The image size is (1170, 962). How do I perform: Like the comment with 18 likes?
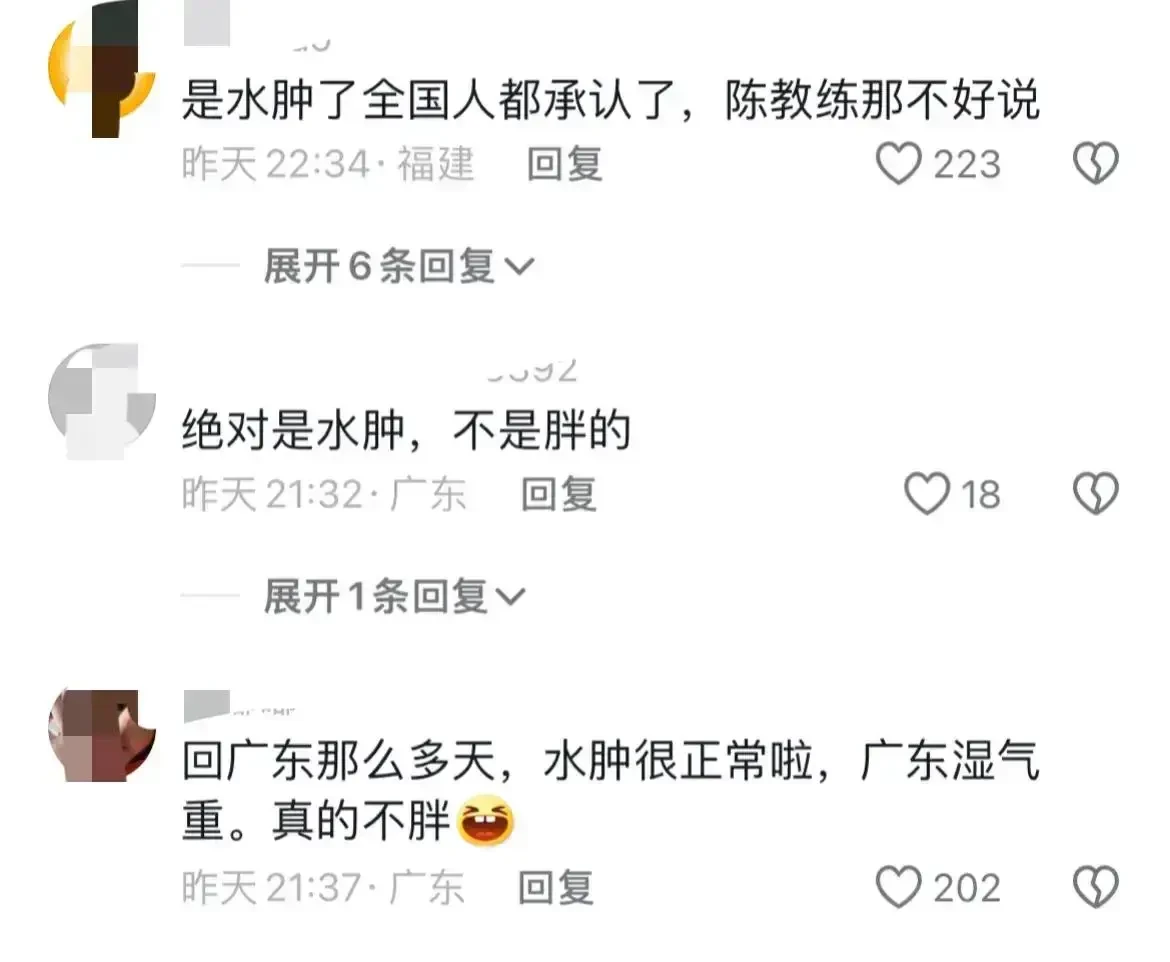[925, 494]
